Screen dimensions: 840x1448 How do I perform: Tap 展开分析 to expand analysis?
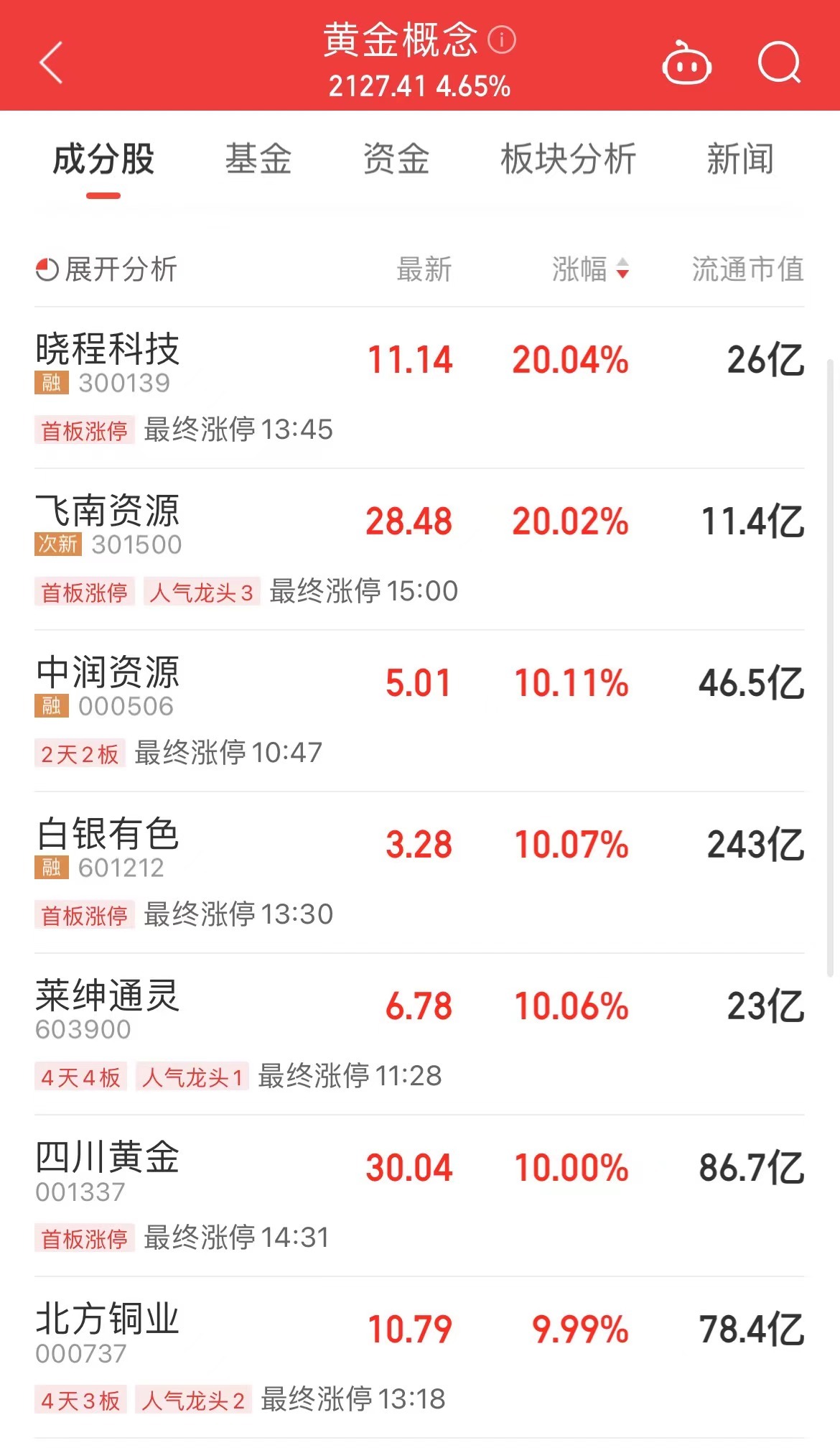[106, 269]
